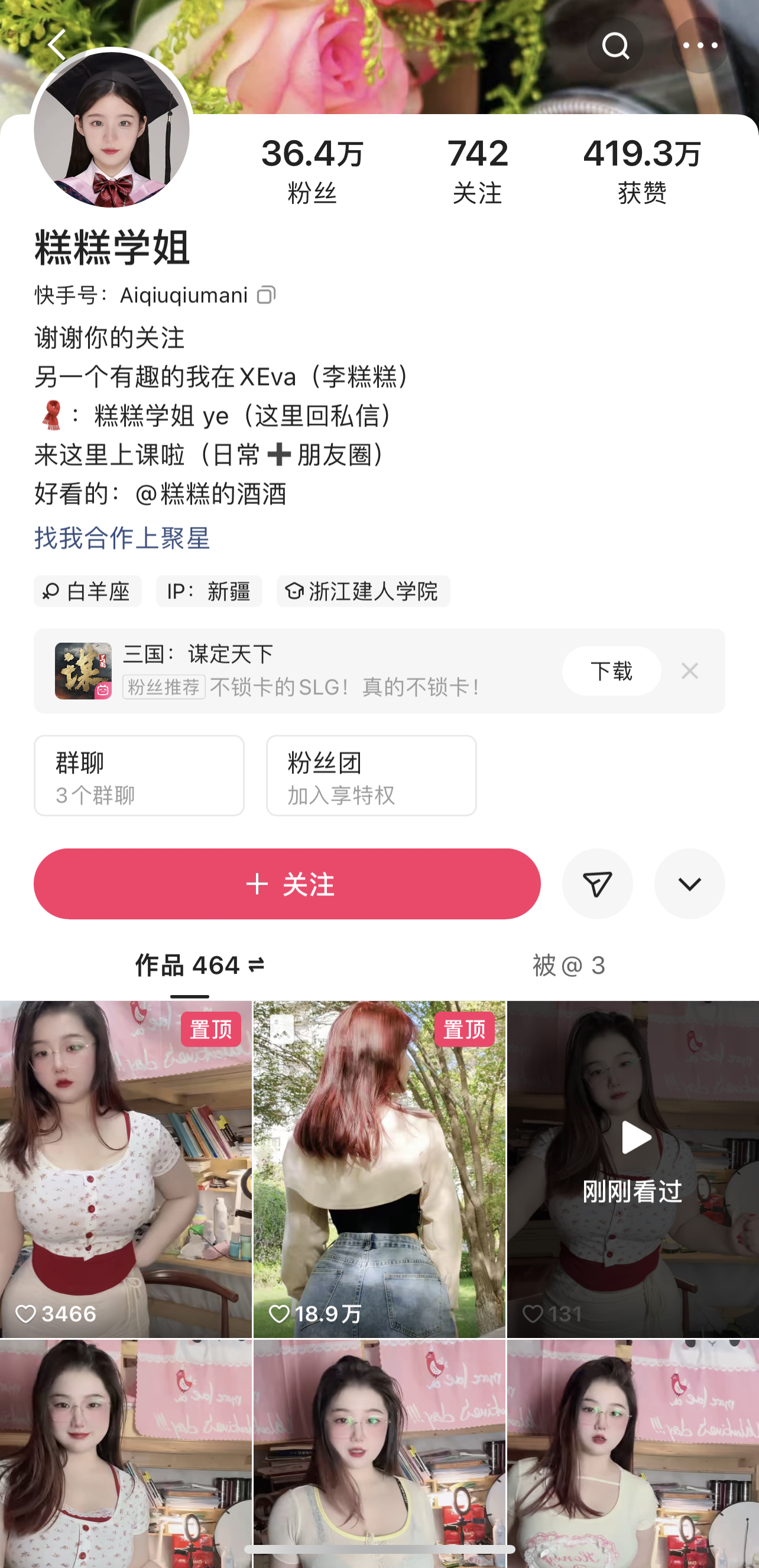
Task: Open the 找我合作上聚星 link
Action: pos(122,538)
